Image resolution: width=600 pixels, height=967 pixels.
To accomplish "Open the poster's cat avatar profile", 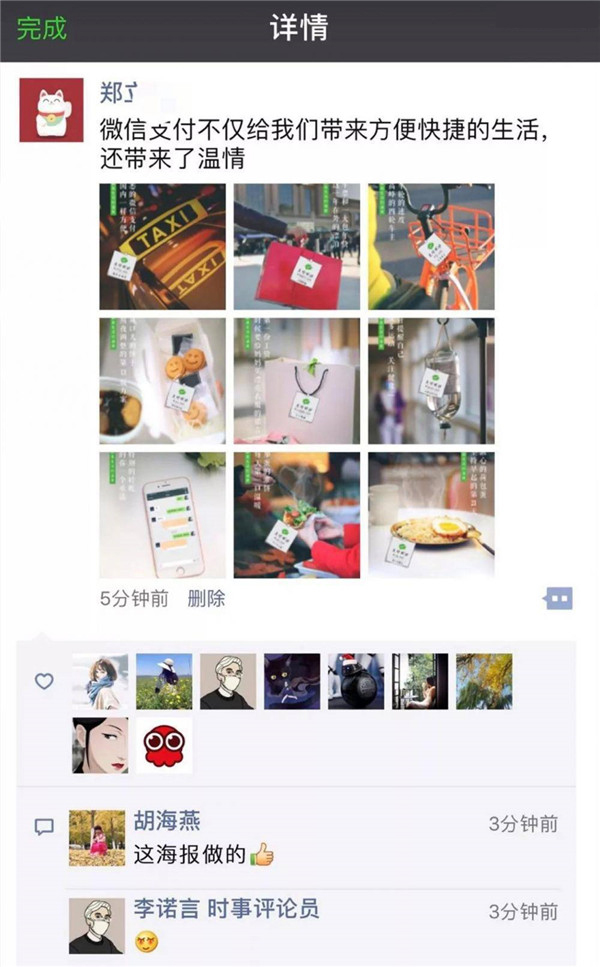I will click(x=51, y=110).
